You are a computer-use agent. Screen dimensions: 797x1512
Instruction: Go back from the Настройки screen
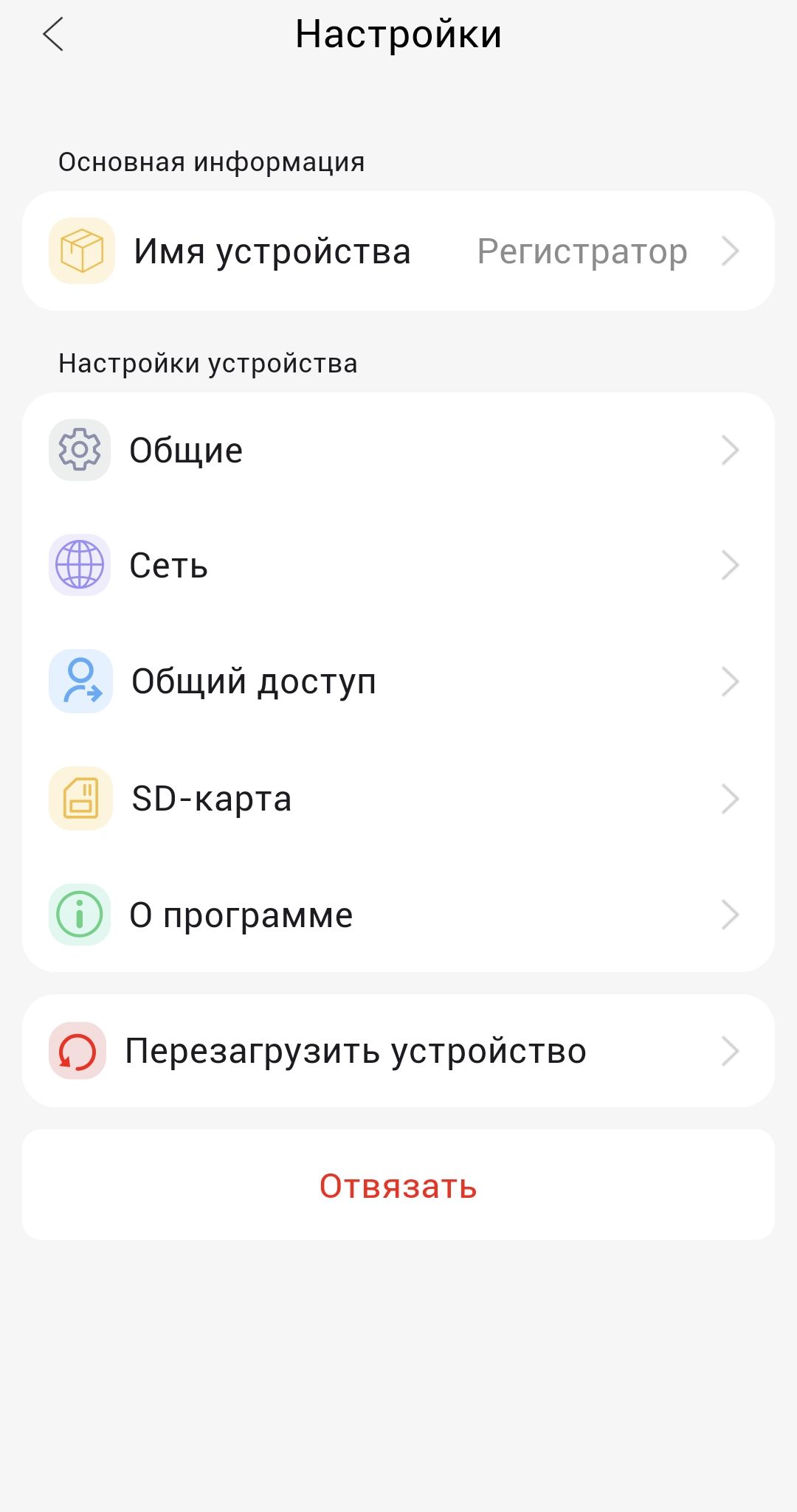pyautogui.click(x=53, y=35)
